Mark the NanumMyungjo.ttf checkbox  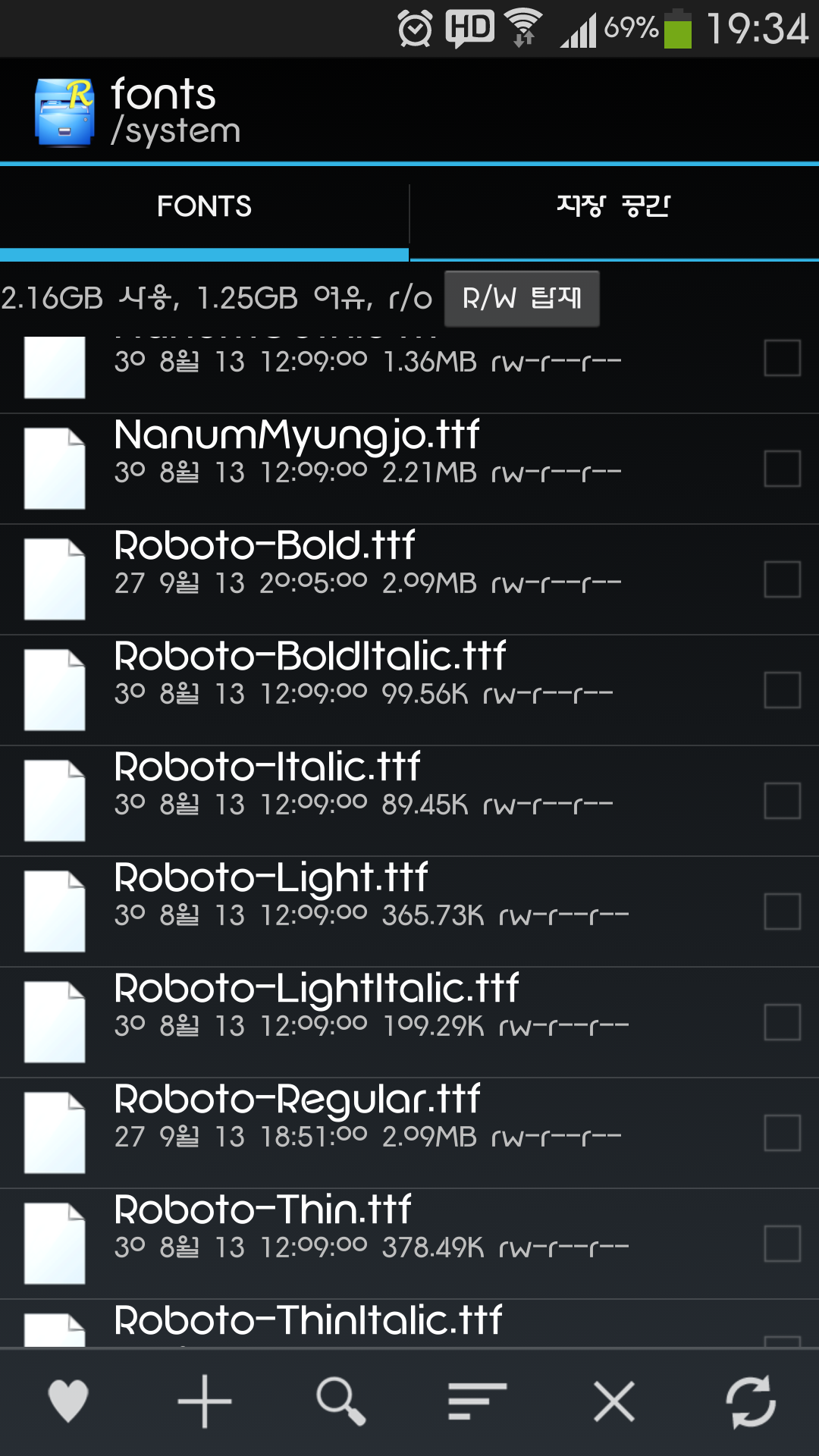click(782, 469)
